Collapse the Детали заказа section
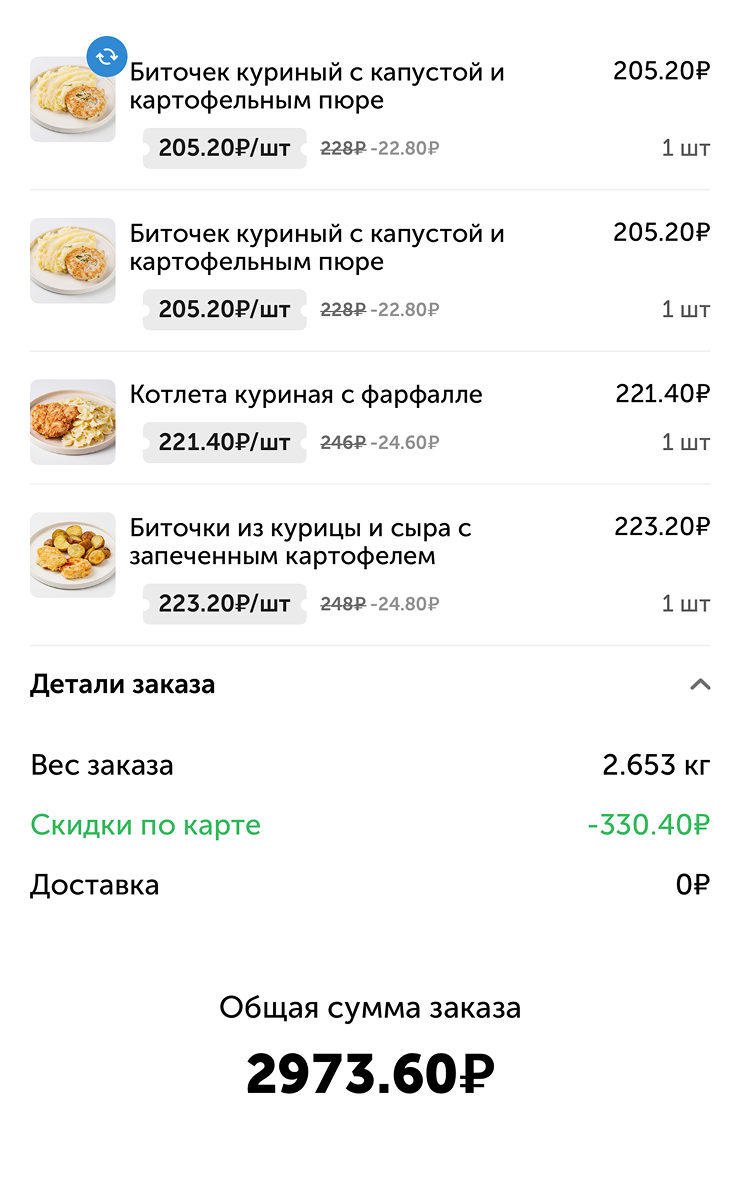The image size is (740, 1196). pos(700,684)
